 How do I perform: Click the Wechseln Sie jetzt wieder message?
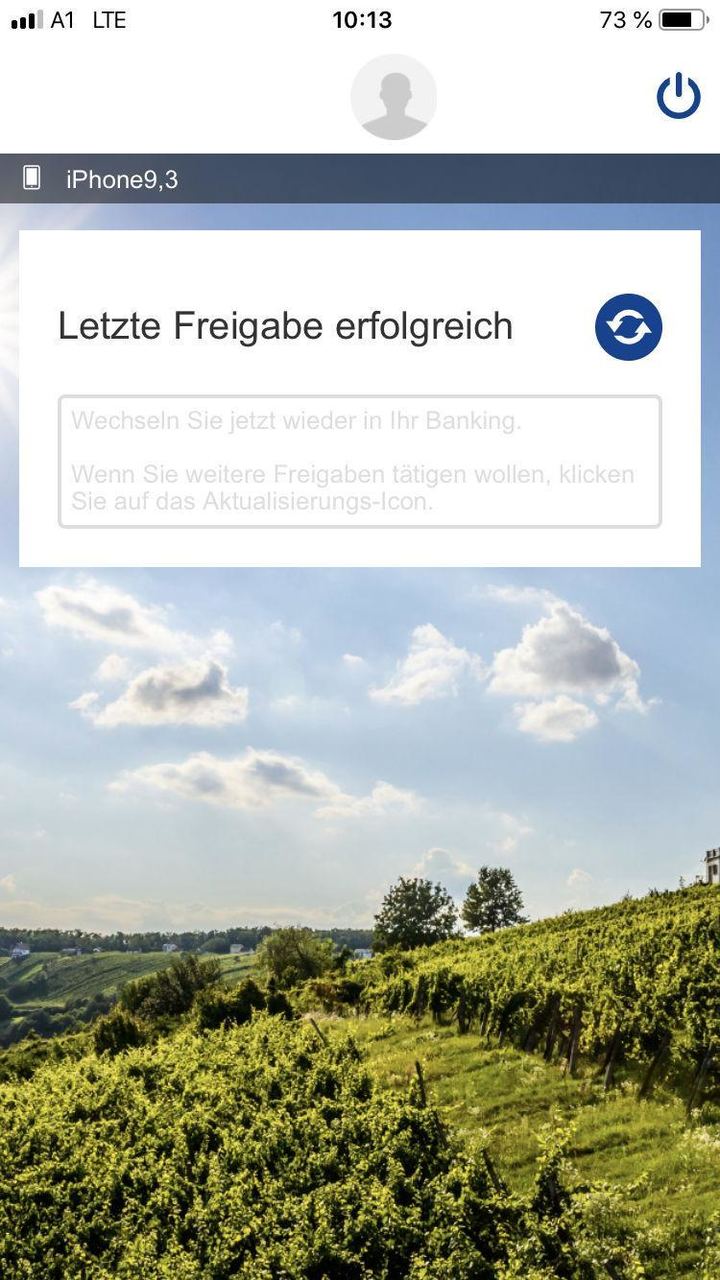297,421
